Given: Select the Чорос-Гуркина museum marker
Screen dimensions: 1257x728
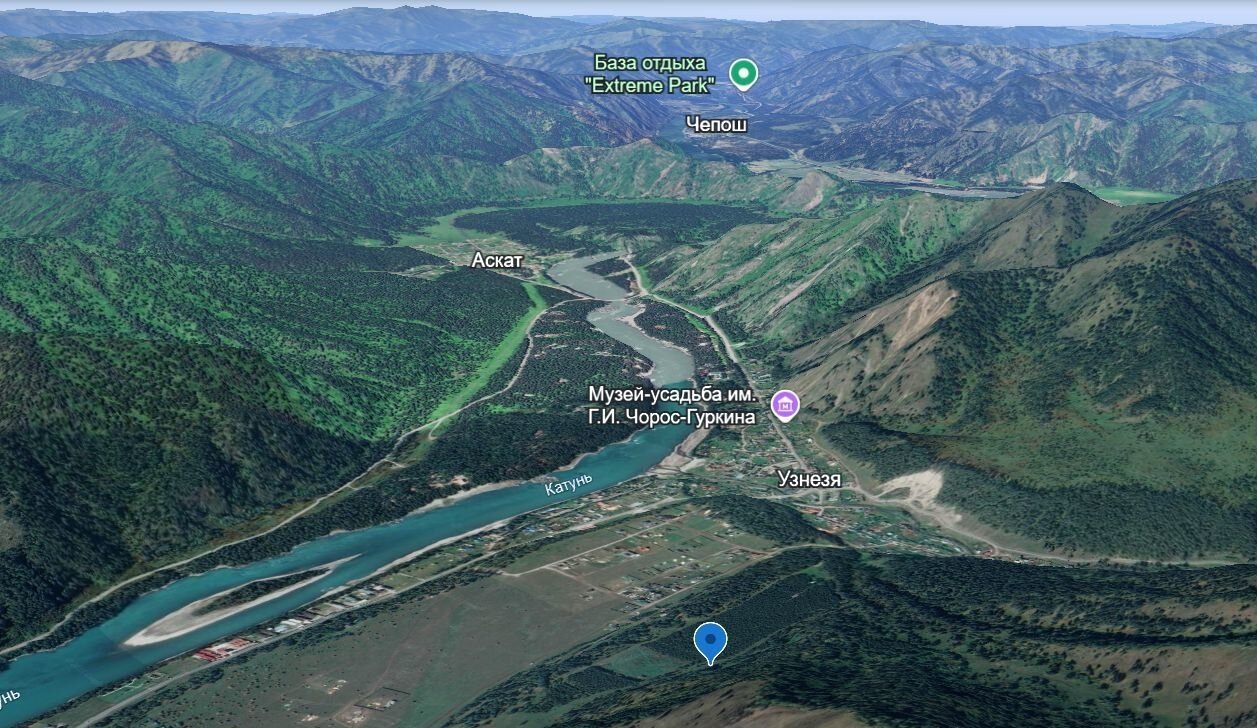Looking at the screenshot, I should pos(785,405).
